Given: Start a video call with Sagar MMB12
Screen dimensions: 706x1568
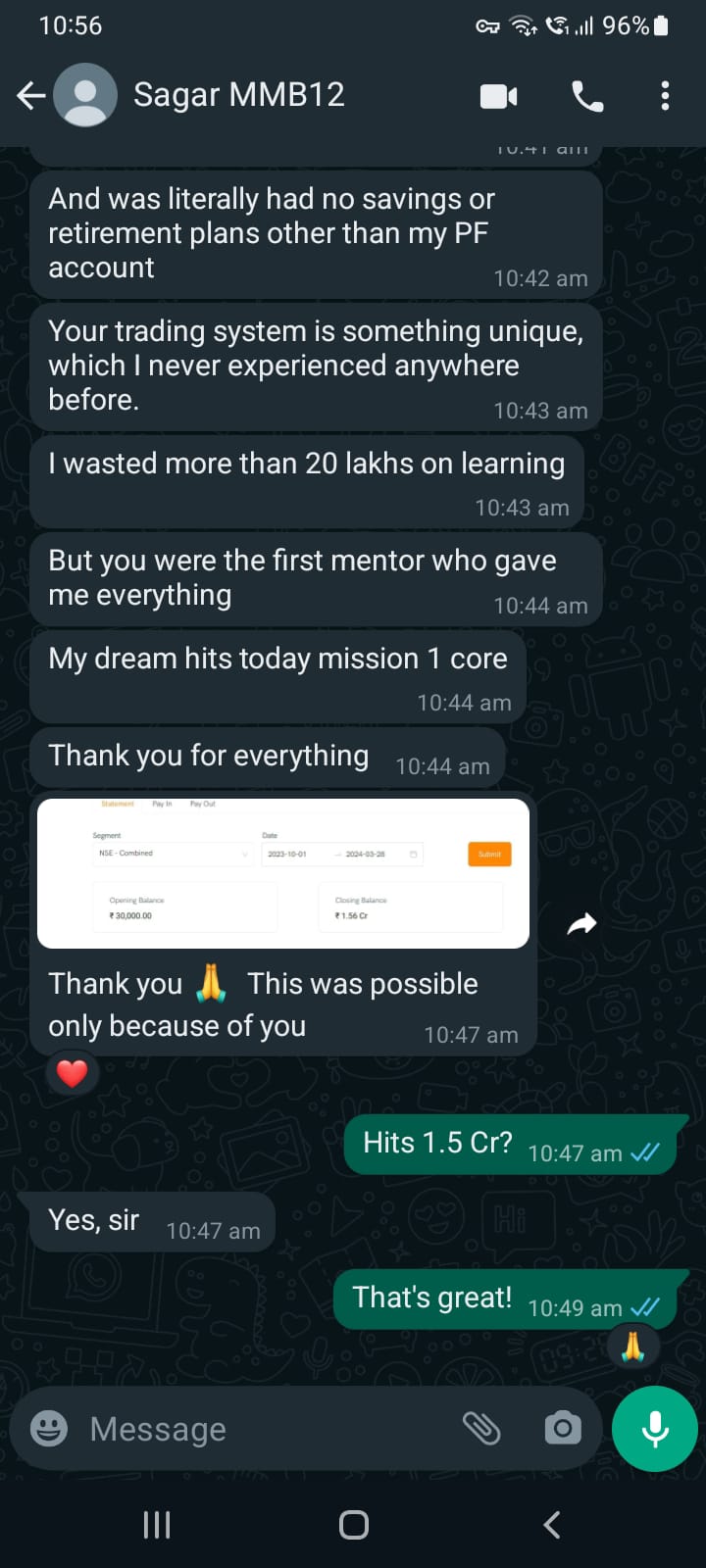Looking at the screenshot, I should [x=498, y=96].
